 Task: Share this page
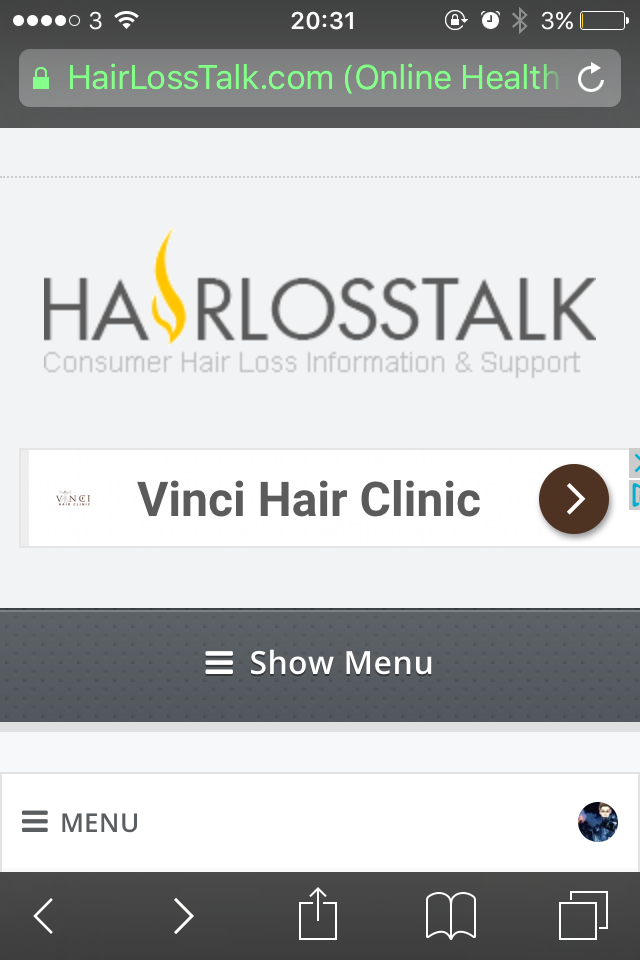tap(319, 915)
